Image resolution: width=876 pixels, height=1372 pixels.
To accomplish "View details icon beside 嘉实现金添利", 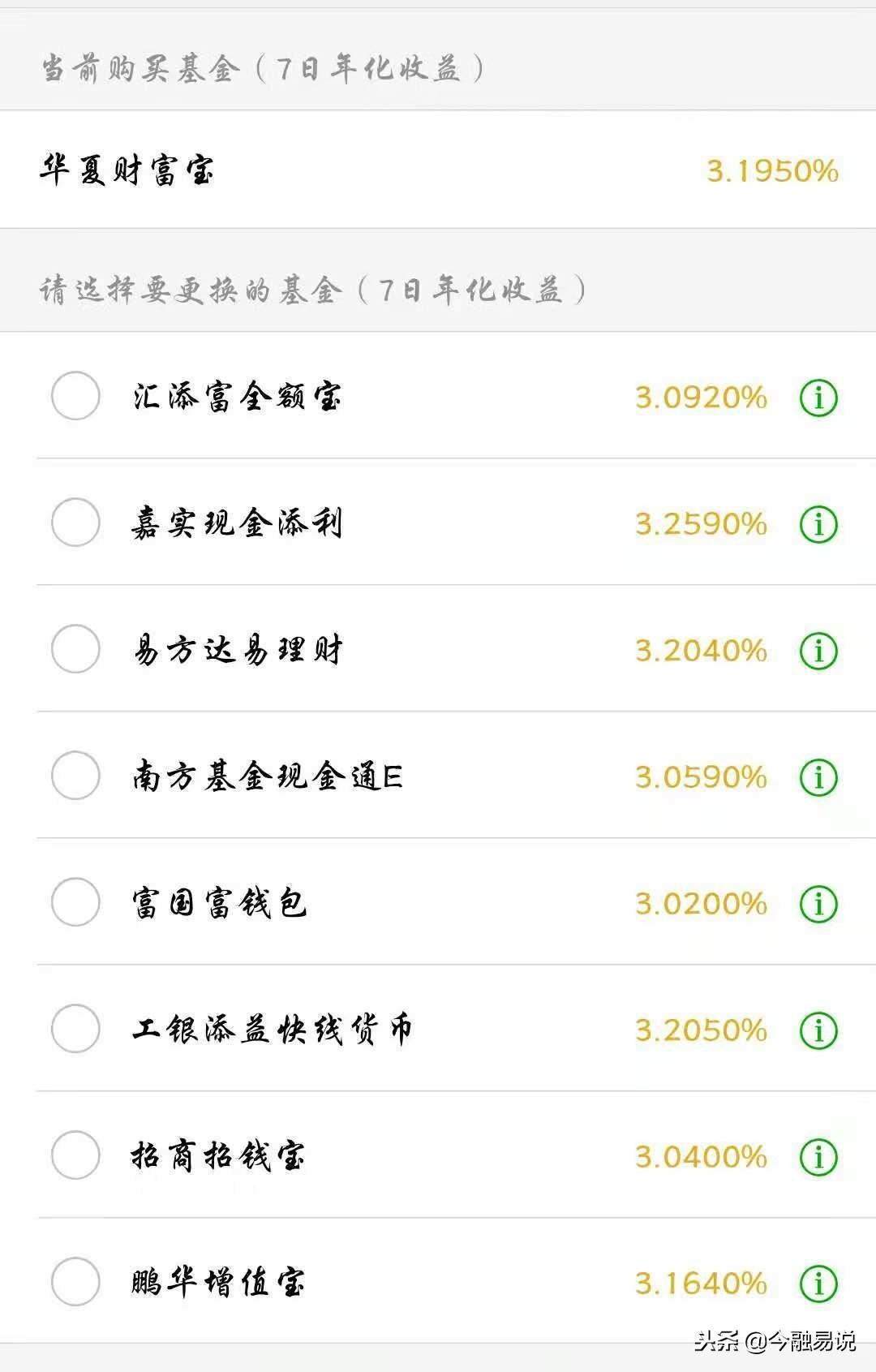I will [818, 524].
